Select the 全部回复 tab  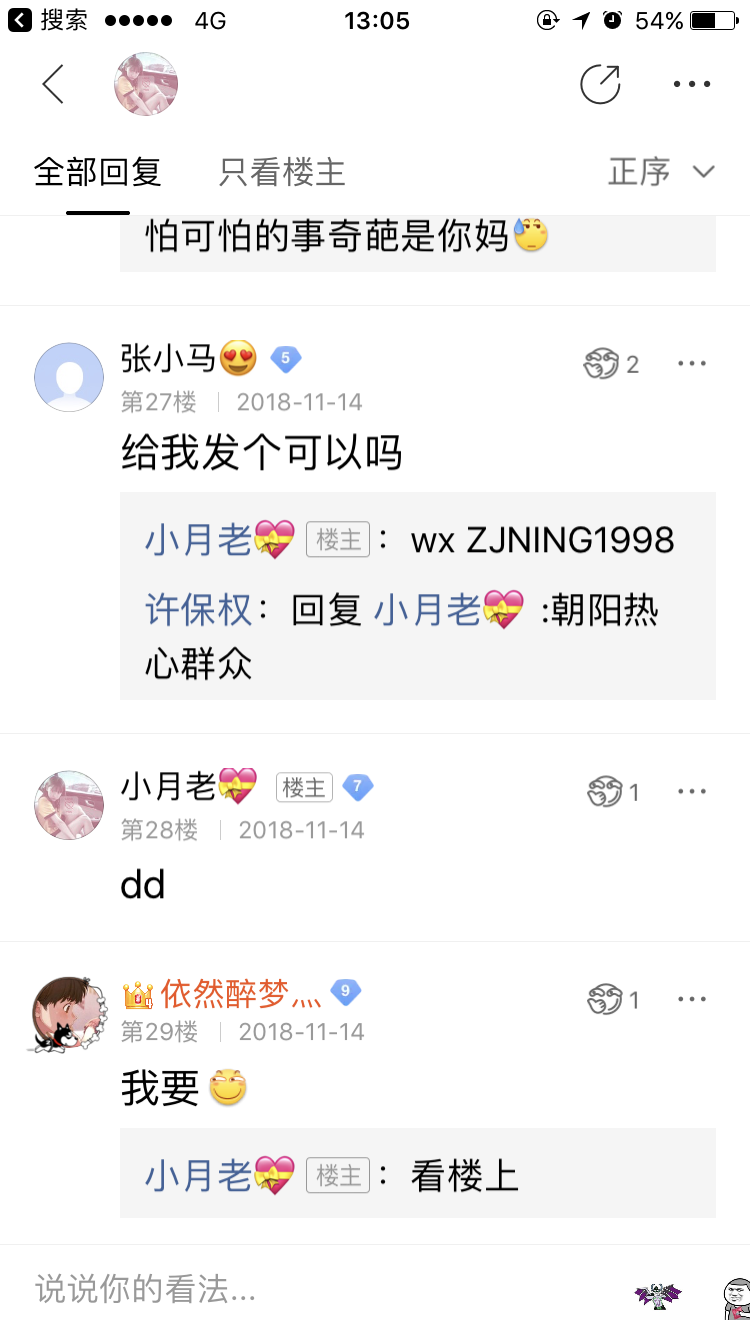coord(97,172)
